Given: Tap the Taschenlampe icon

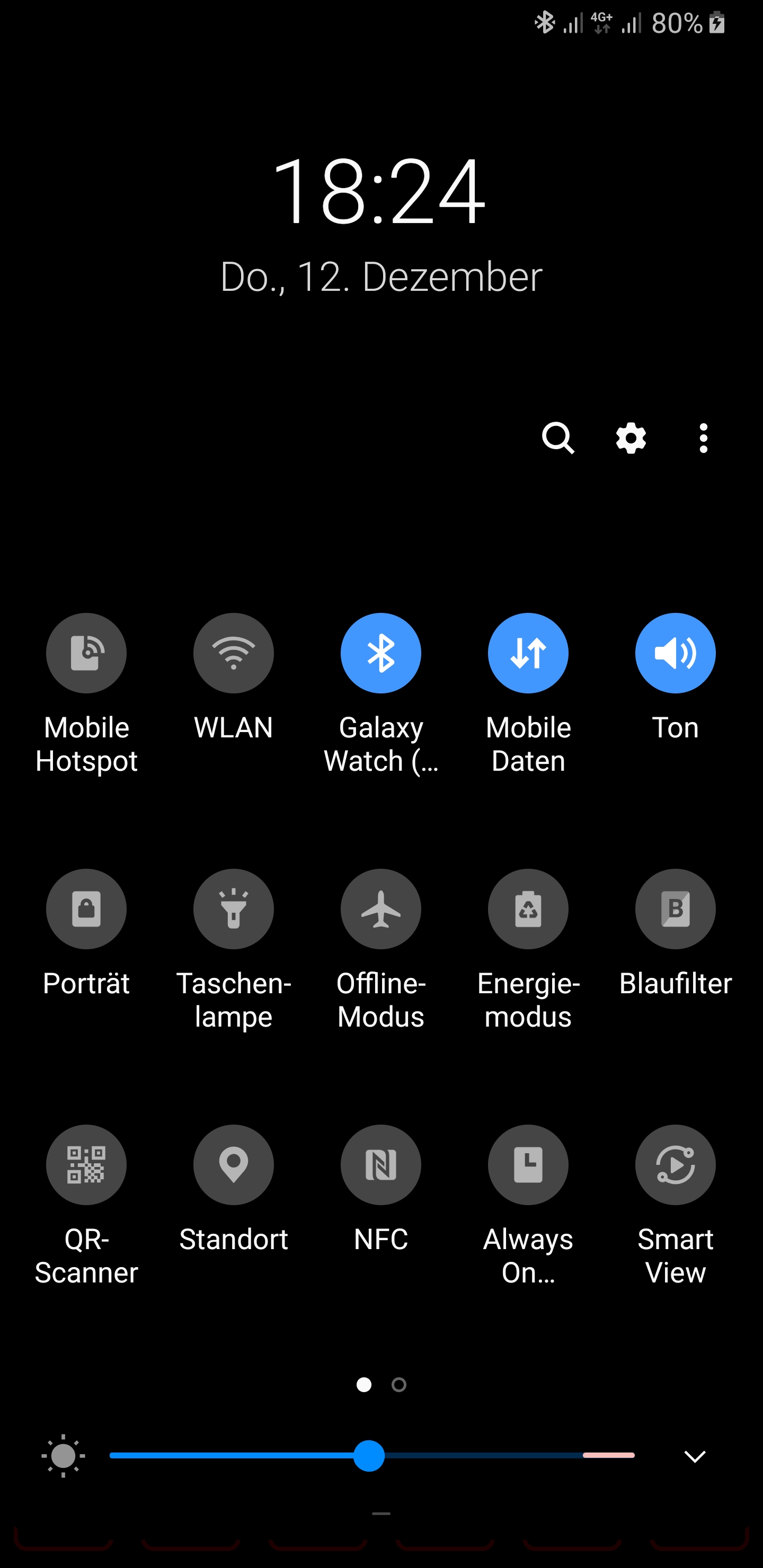Looking at the screenshot, I should [x=234, y=909].
